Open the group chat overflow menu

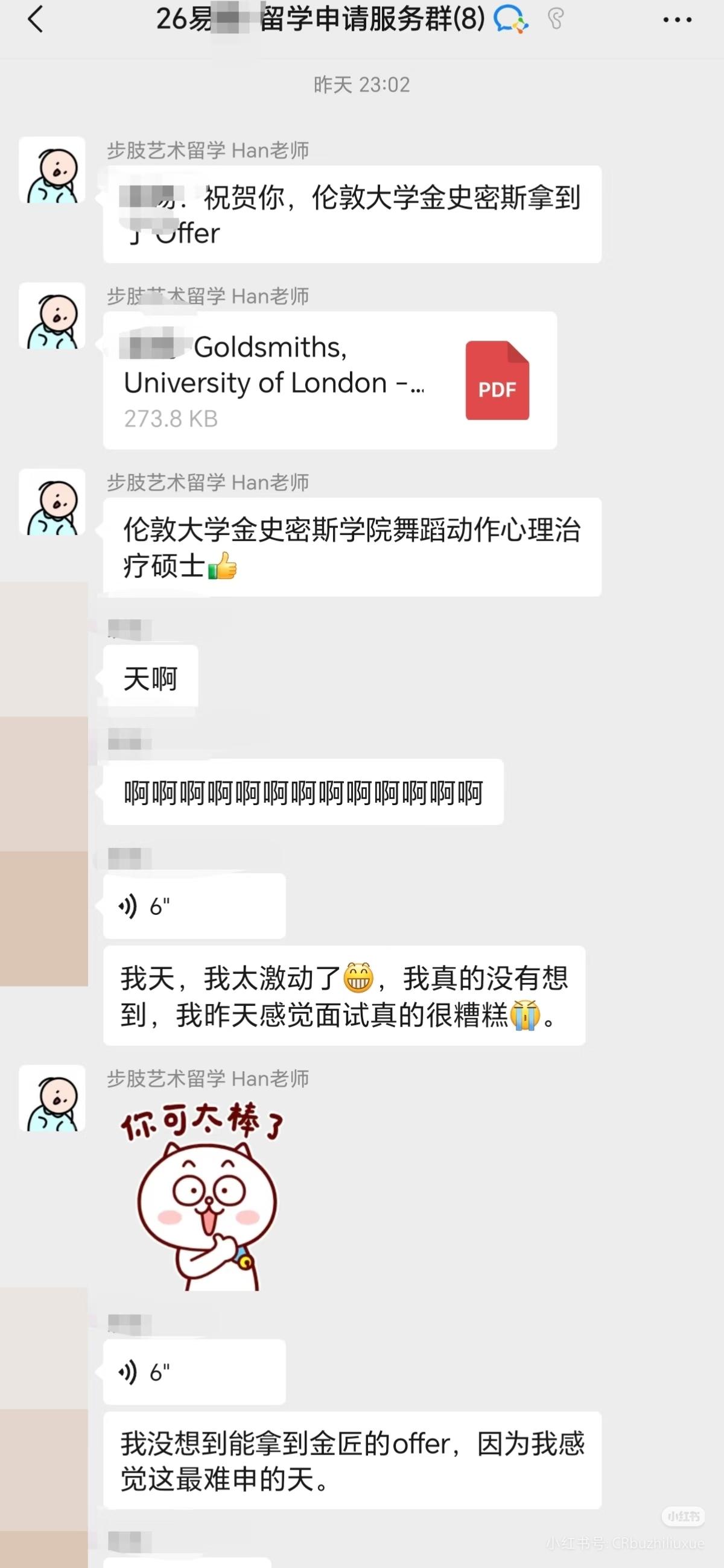(x=677, y=20)
